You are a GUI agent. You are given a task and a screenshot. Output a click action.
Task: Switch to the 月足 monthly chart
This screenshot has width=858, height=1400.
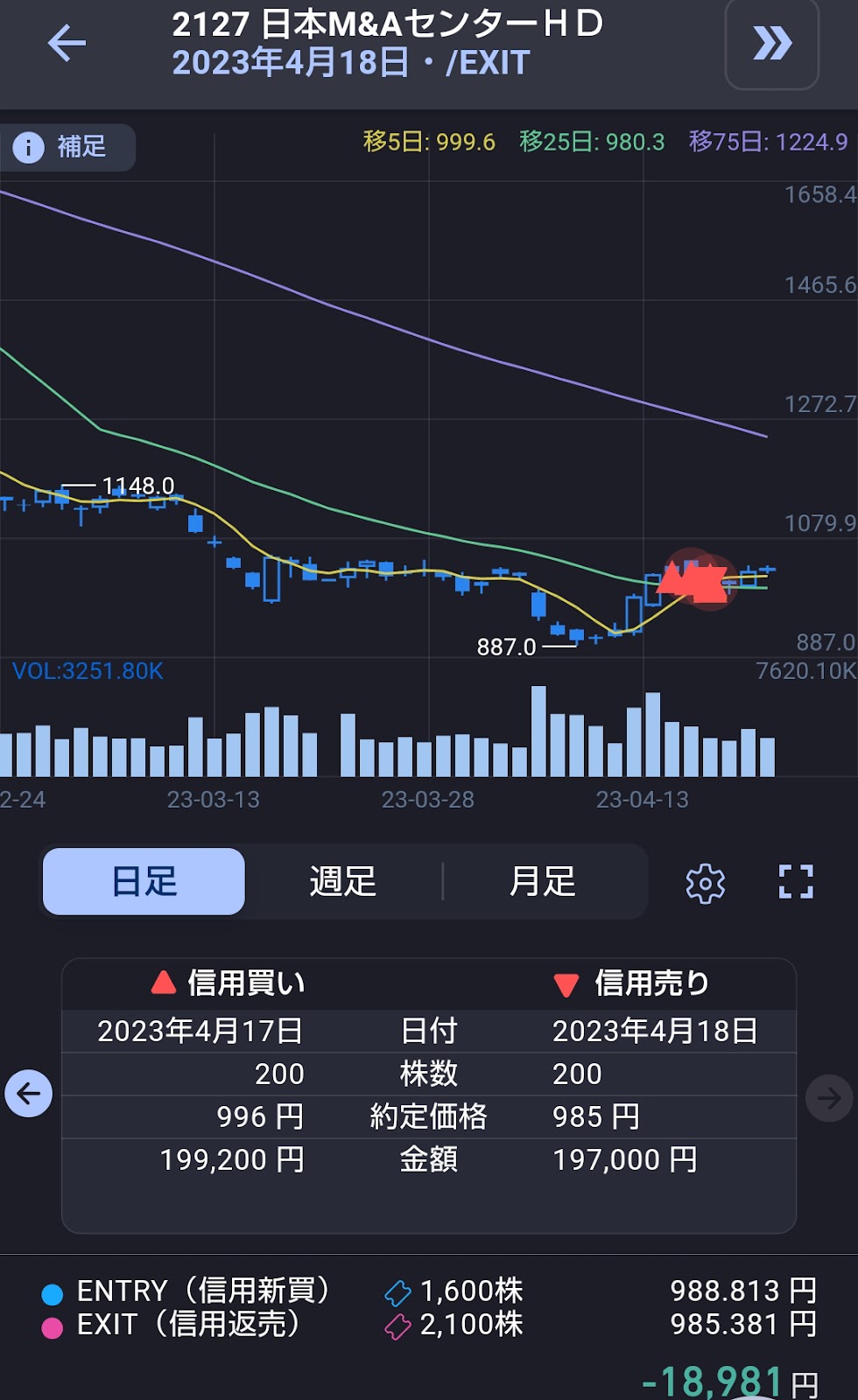click(543, 881)
